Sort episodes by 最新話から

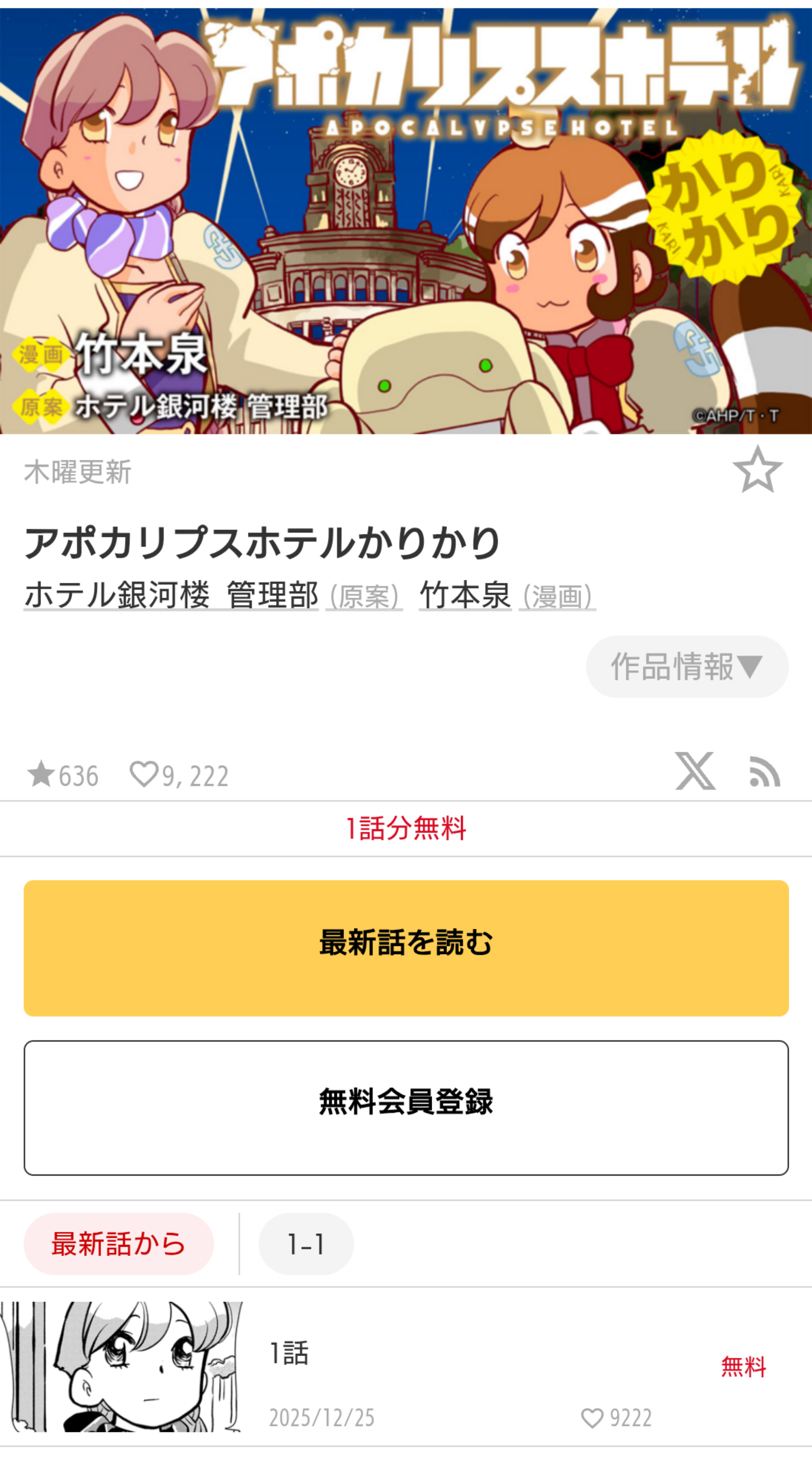(118, 1244)
